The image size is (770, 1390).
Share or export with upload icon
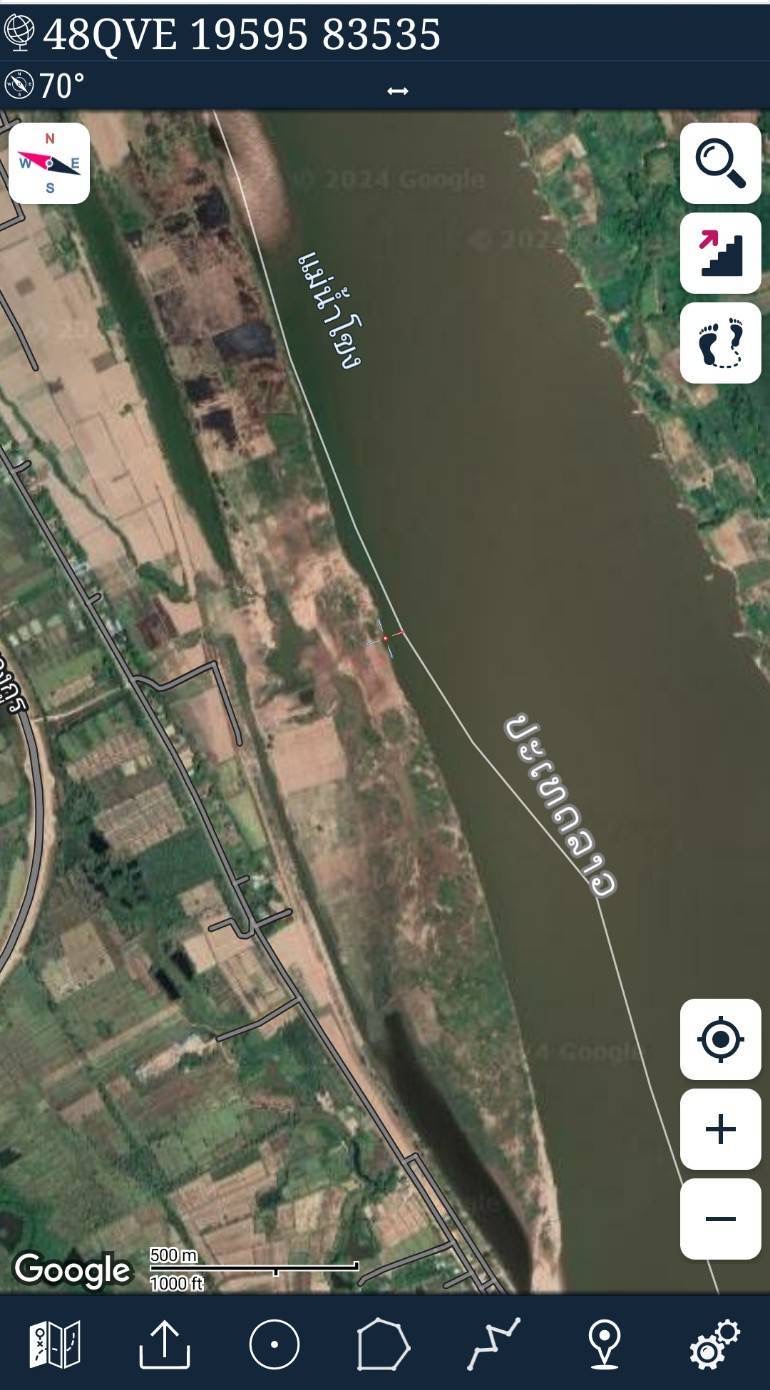pos(164,1344)
